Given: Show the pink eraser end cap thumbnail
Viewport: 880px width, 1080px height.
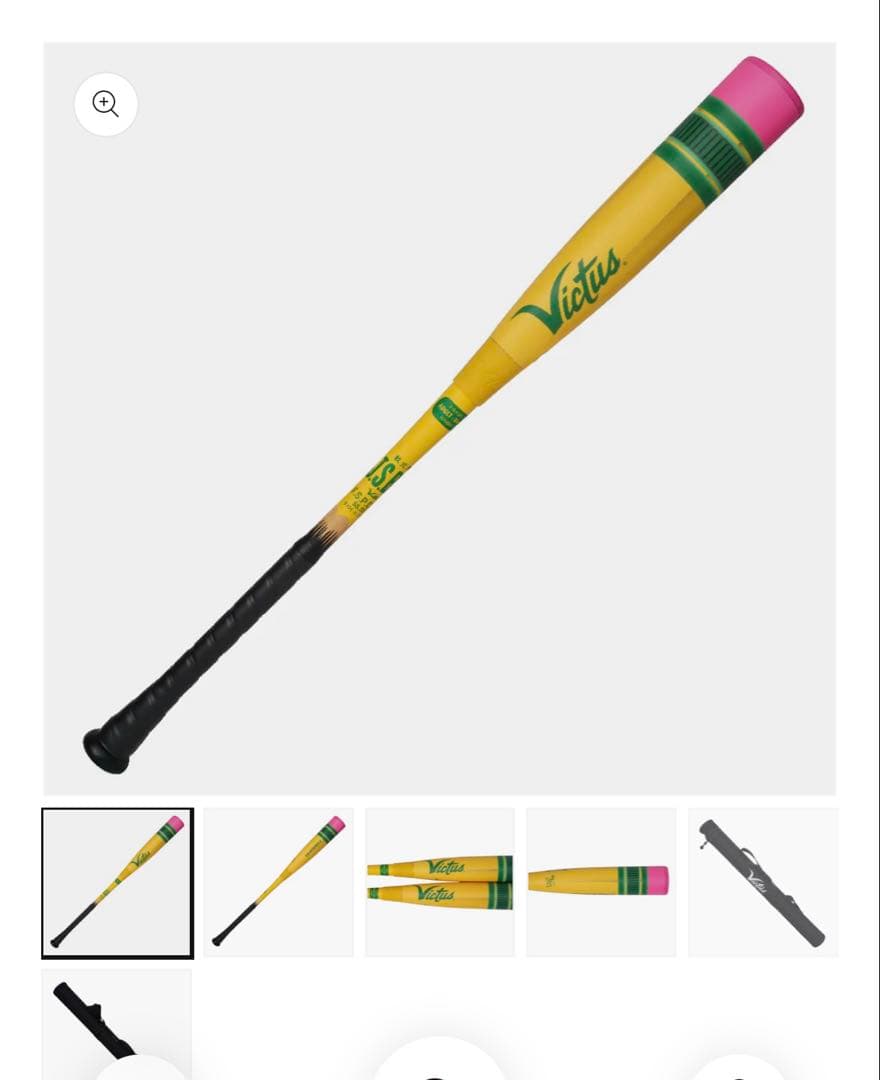Looking at the screenshot, I should click(x=601, y=882).
